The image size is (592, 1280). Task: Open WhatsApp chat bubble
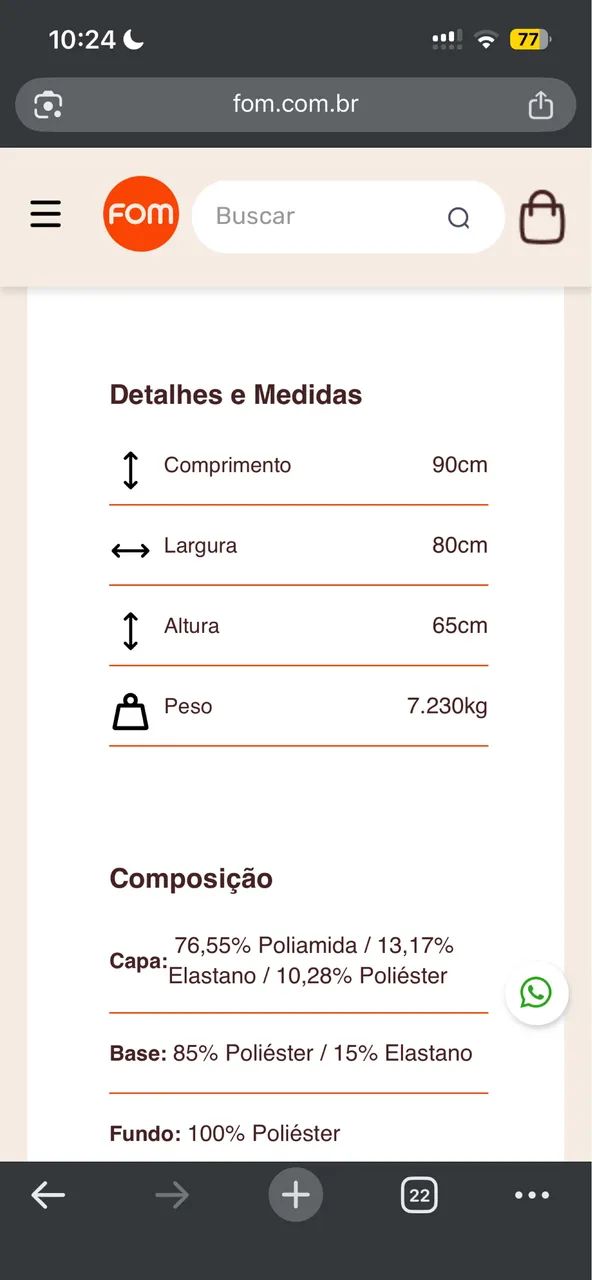(x=536, y=993)
